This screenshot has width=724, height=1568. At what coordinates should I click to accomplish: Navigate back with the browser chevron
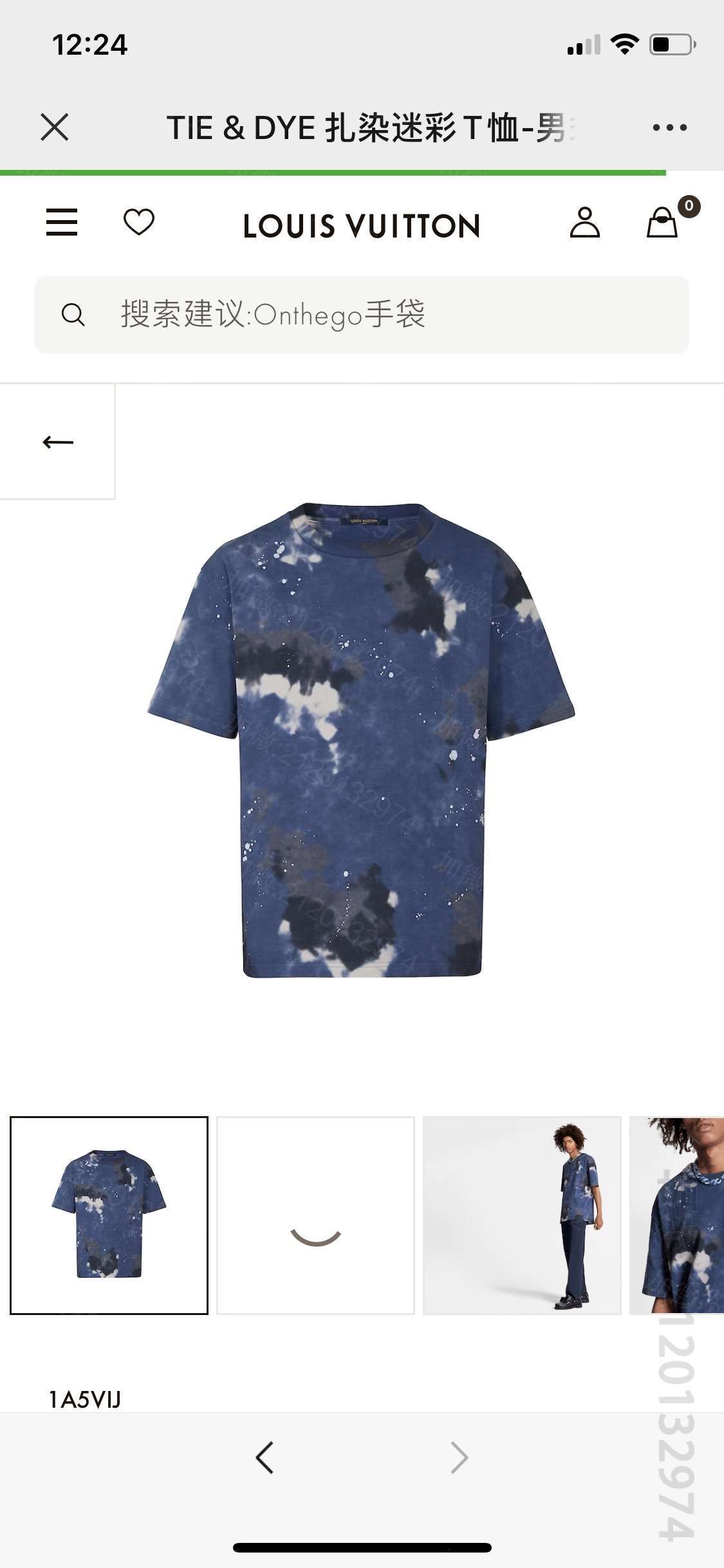[265, 1458]
